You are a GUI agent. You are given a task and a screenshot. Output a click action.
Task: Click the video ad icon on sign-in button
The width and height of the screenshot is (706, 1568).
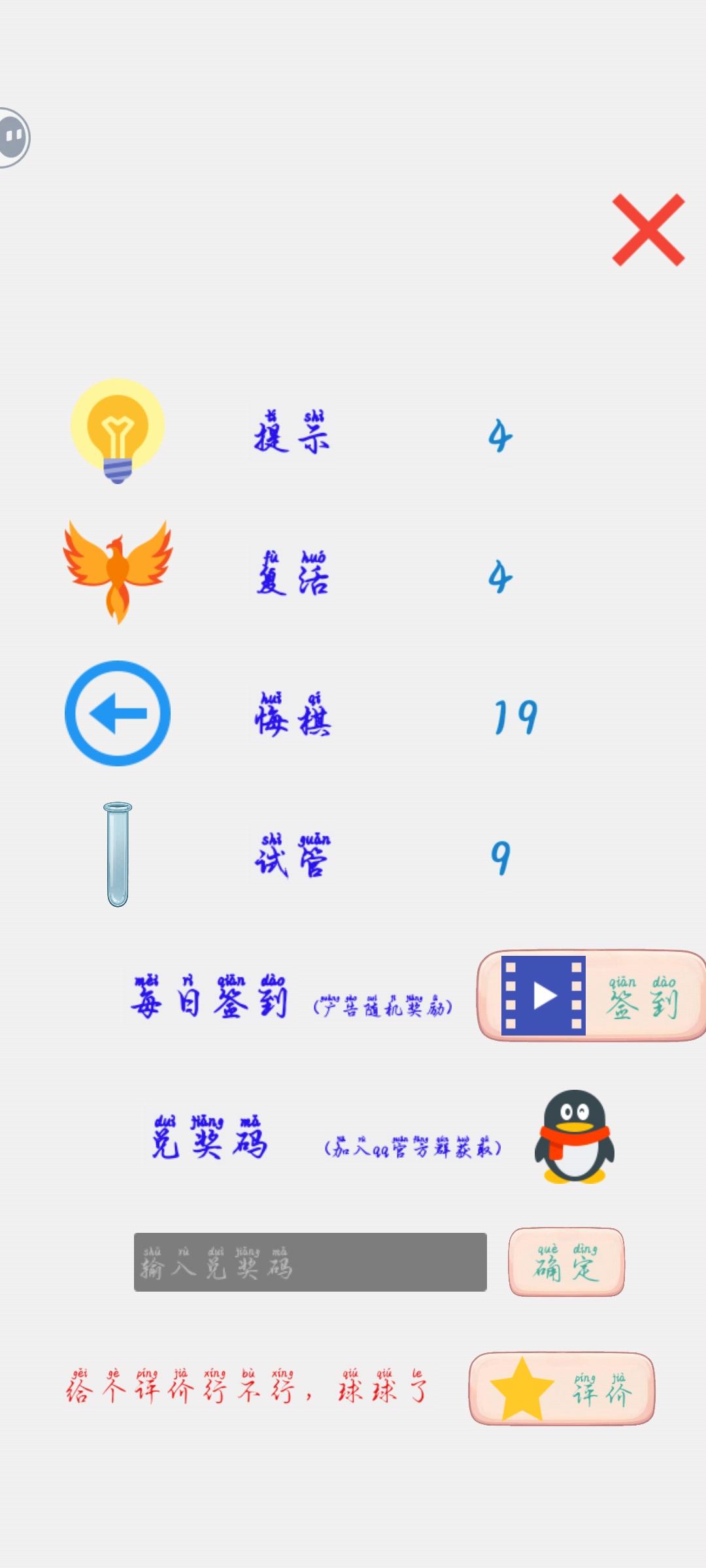(x=541, y=996)
